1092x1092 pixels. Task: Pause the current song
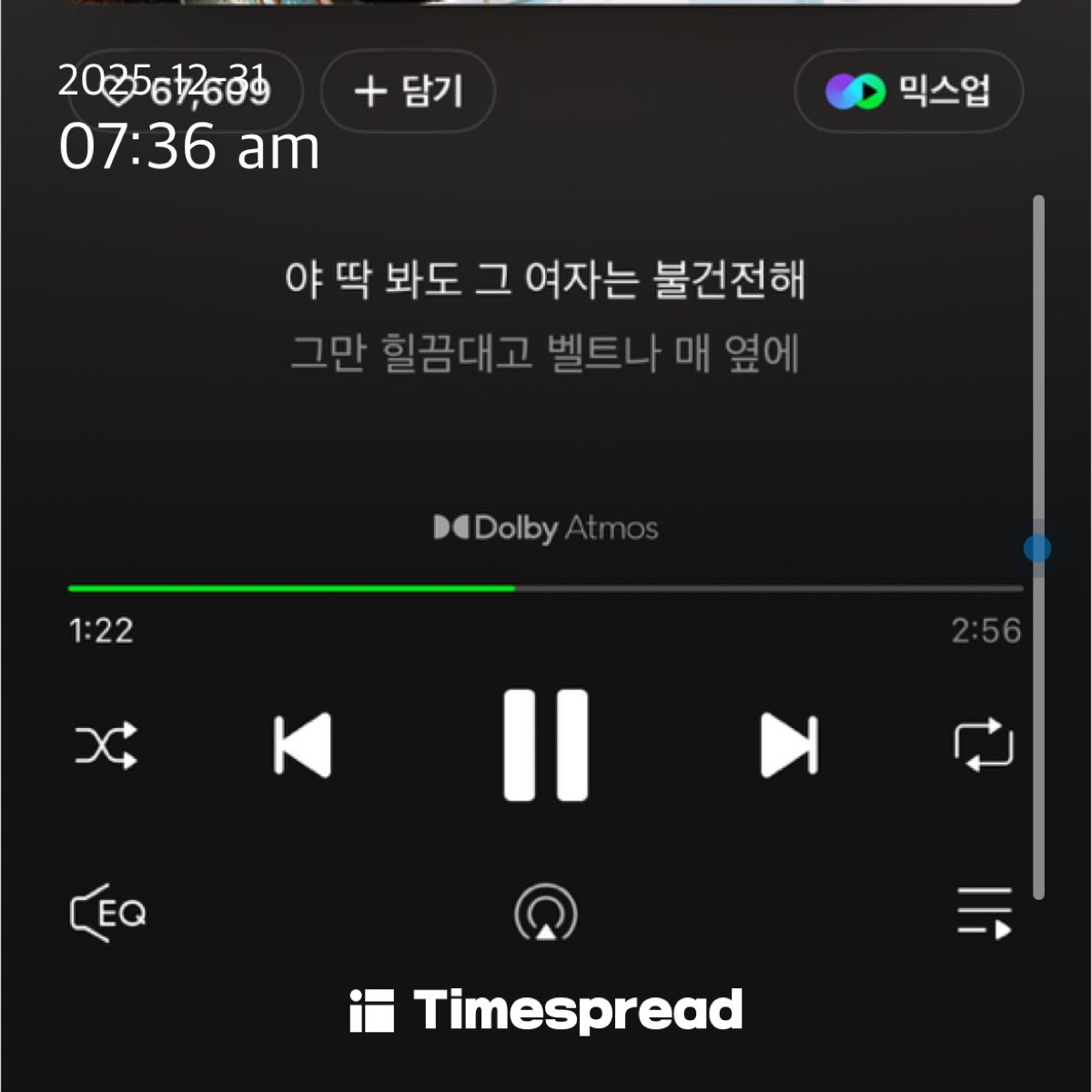point(546,745)
